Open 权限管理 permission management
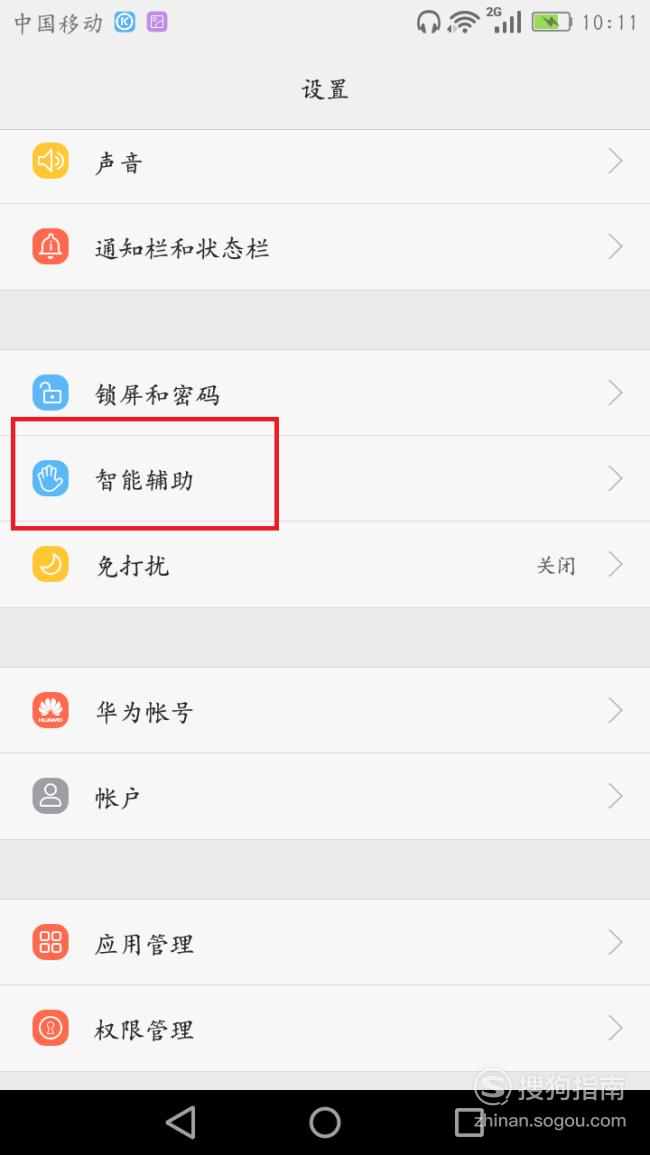This screenshot has width=650, height=1155. point(325,1028)
